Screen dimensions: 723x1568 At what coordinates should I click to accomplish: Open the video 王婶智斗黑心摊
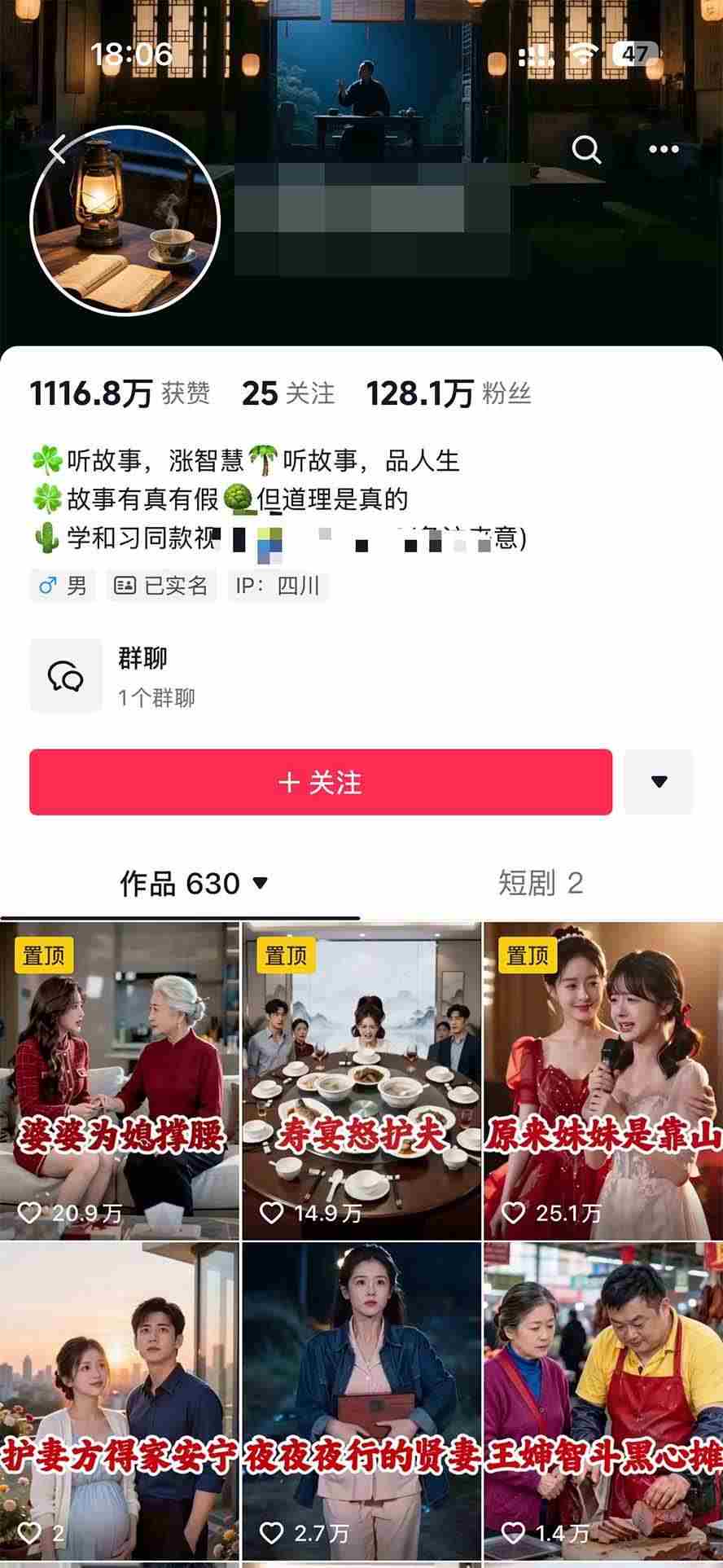603,1401
